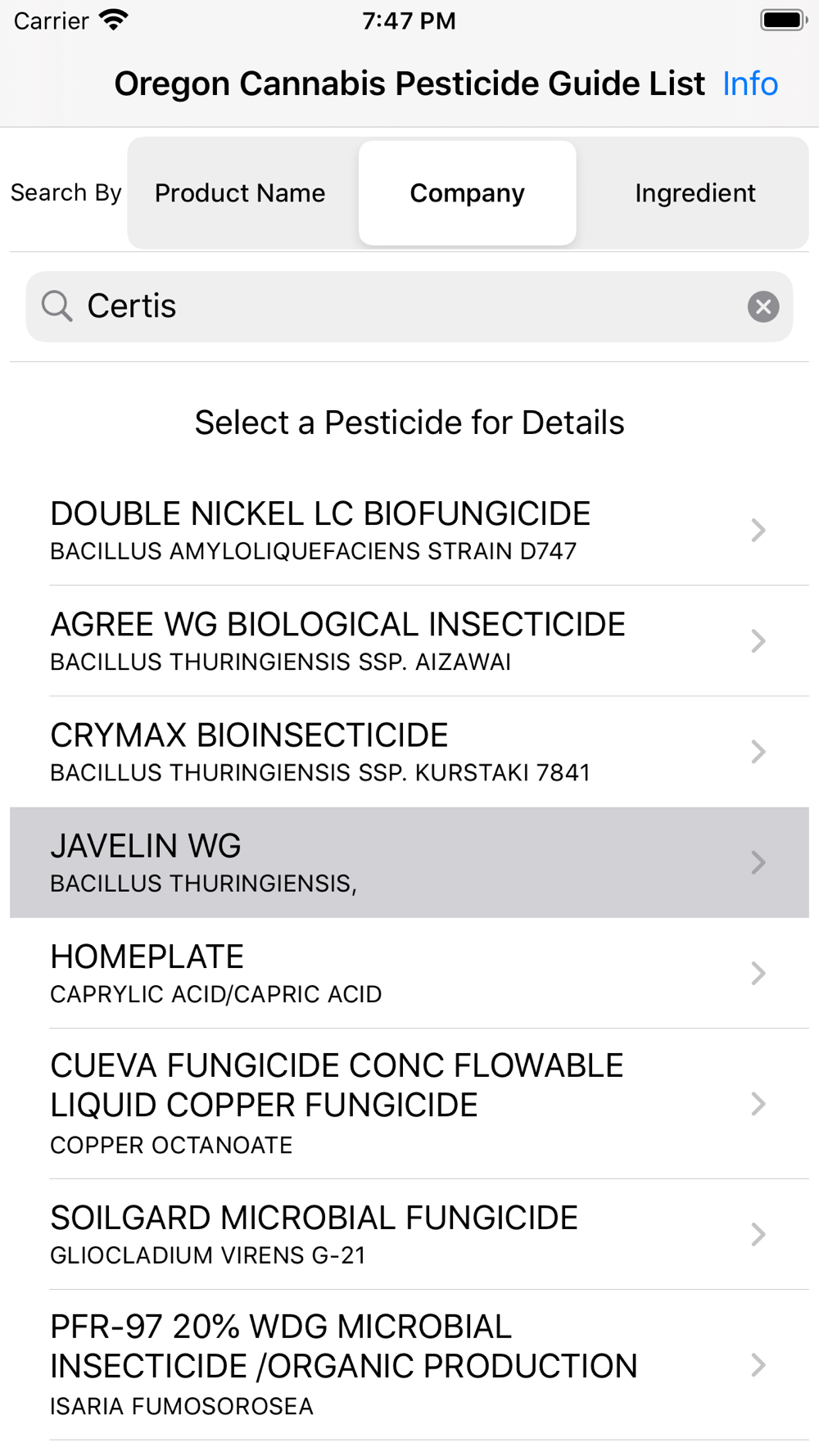Open Crymax Bioinsecticide entry

(409, 752)
